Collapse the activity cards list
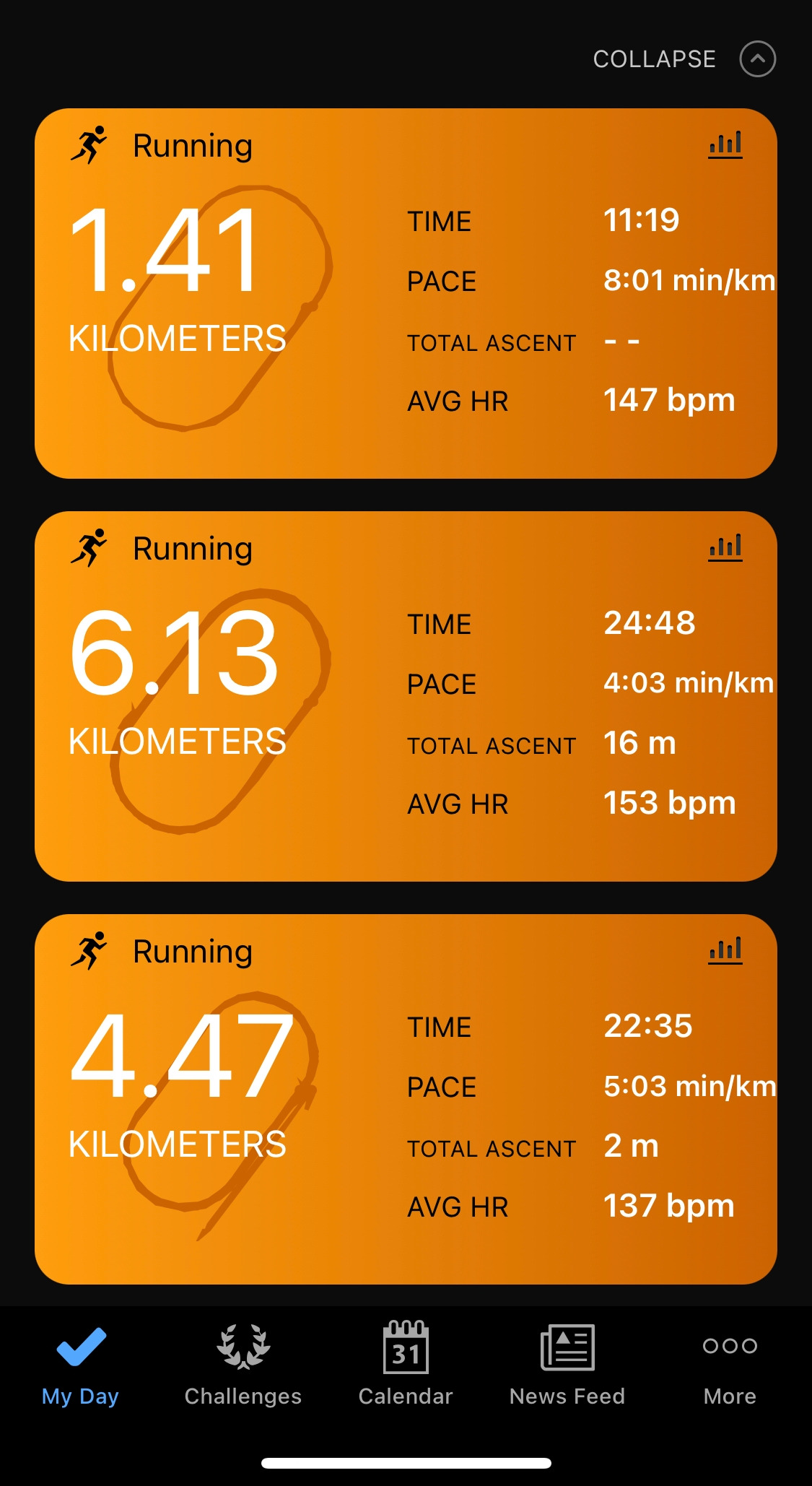 coord(756,59)
